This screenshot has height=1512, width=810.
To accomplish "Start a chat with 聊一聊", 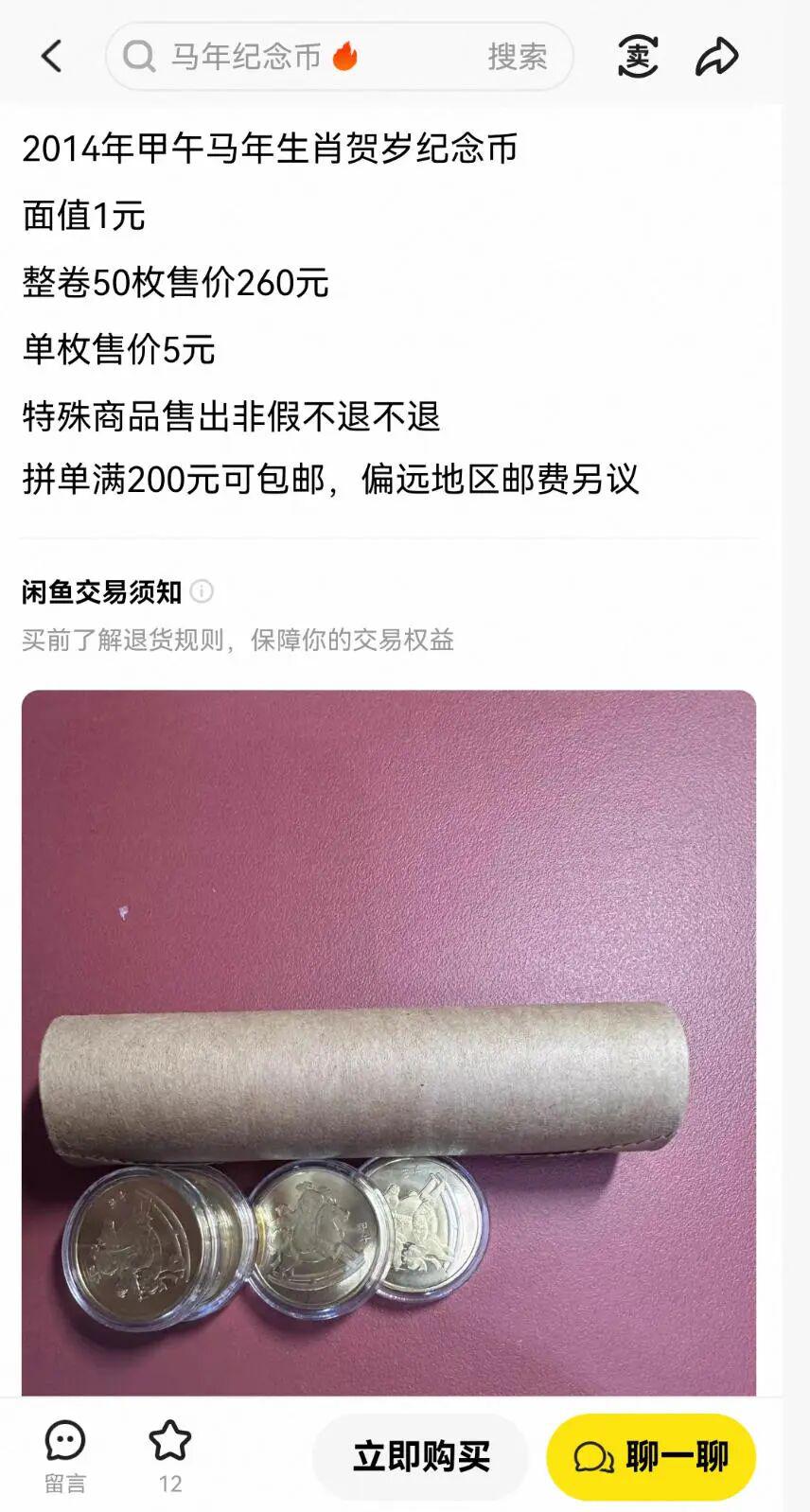I will [651, 1456].
